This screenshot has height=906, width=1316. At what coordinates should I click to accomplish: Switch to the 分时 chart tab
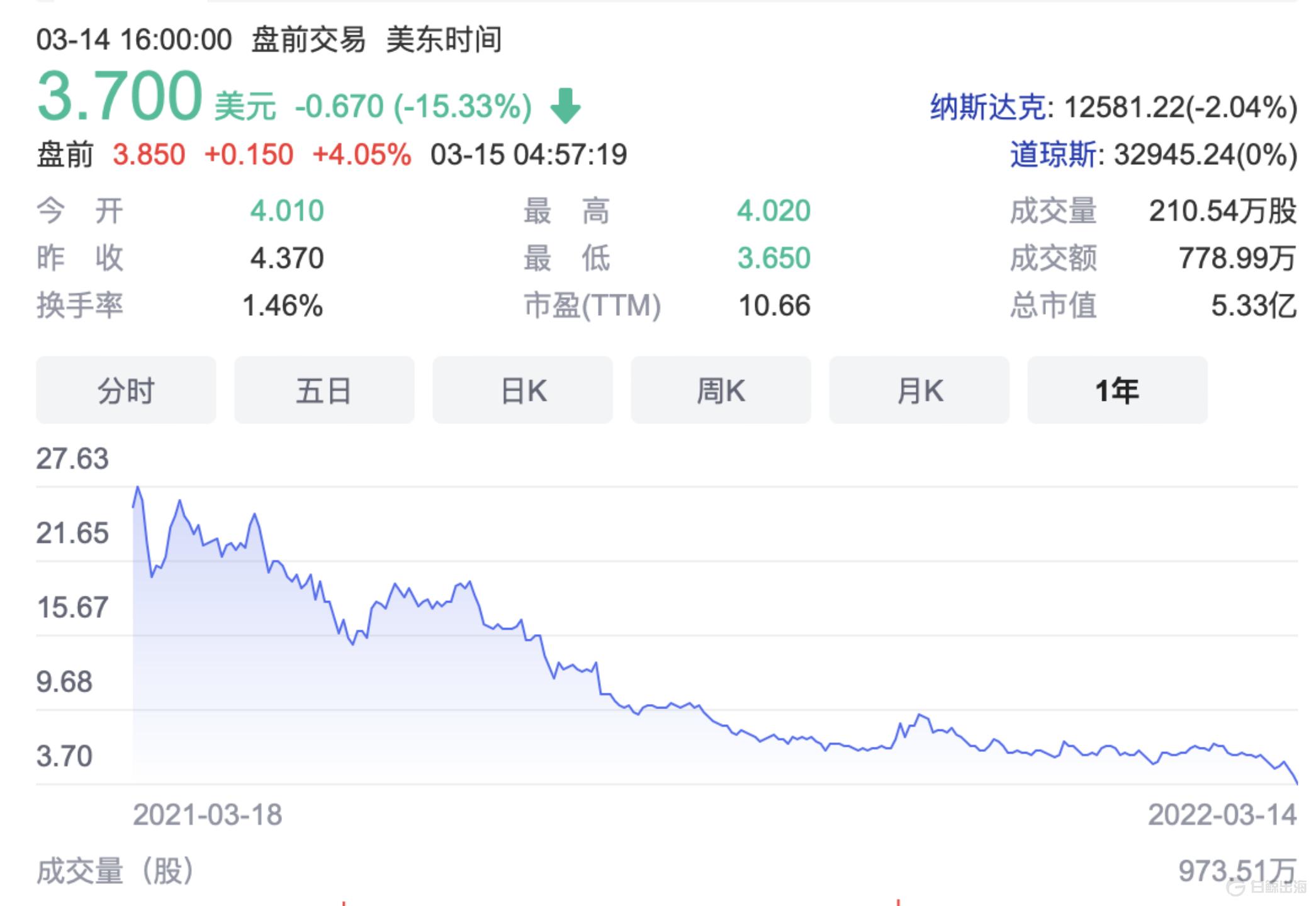[x=126, y=390]
